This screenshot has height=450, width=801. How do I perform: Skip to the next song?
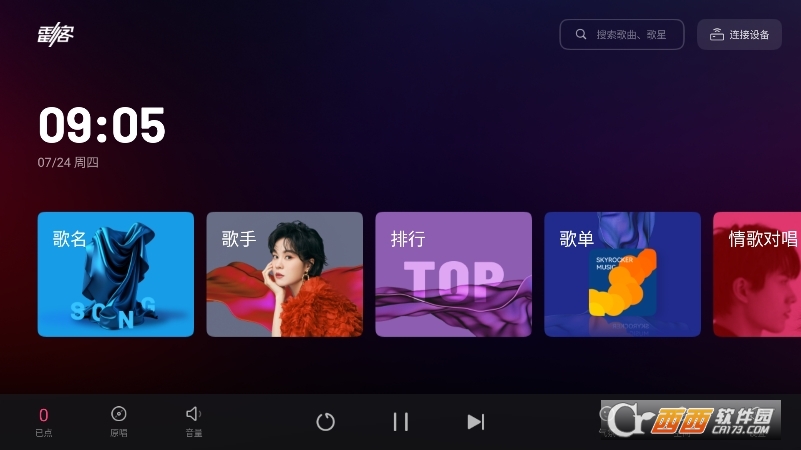(476, 422)
